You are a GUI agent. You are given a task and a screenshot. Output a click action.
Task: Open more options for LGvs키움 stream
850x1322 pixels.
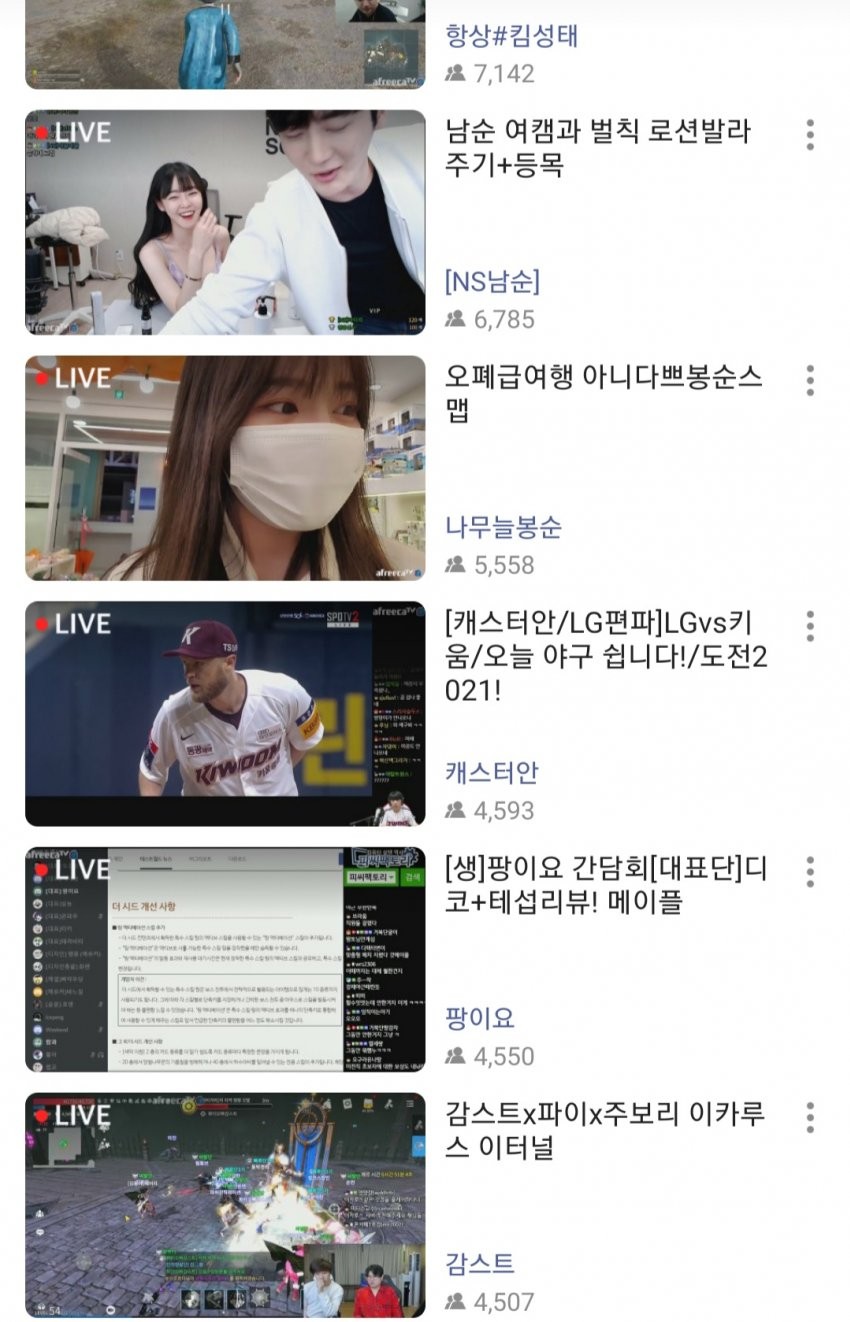(809, 626)
